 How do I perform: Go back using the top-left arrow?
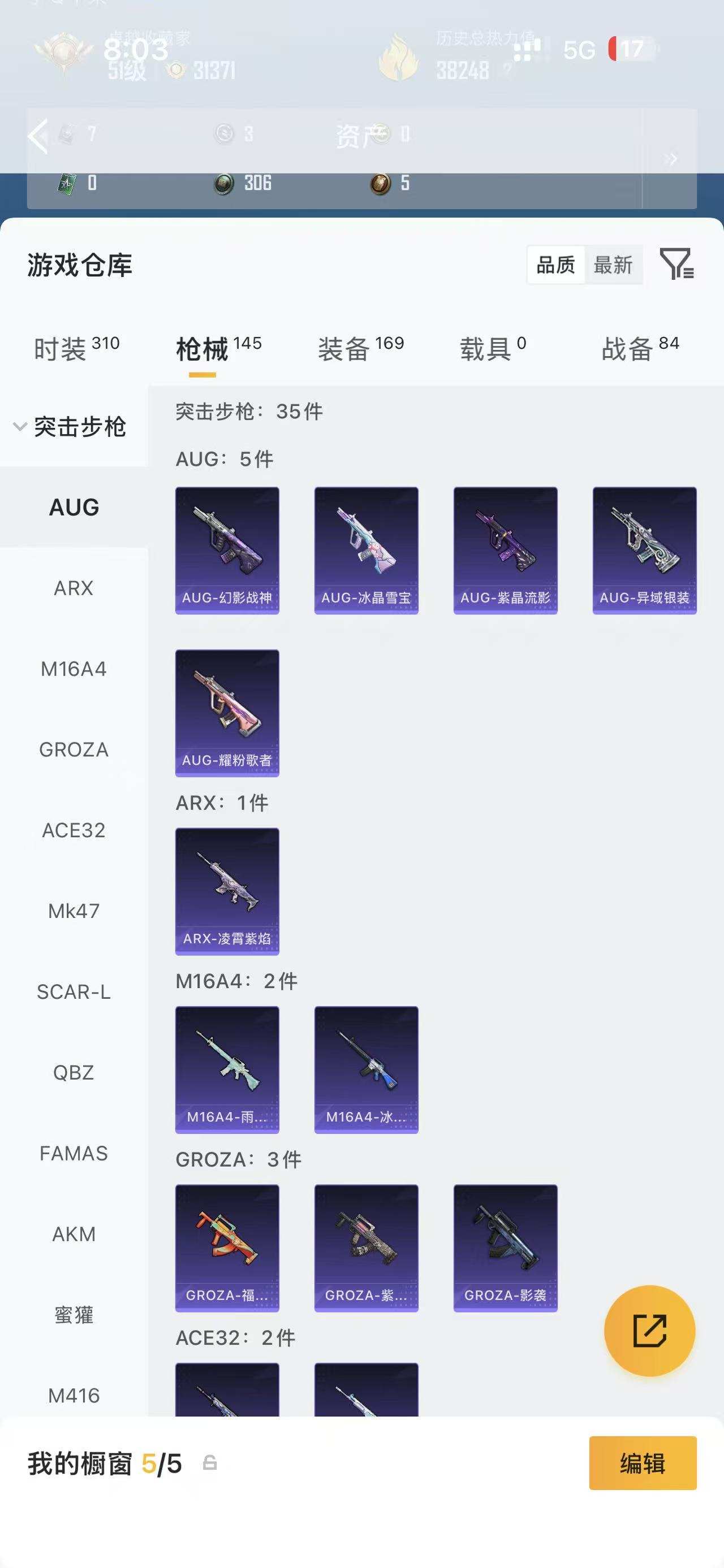[38, 136]
